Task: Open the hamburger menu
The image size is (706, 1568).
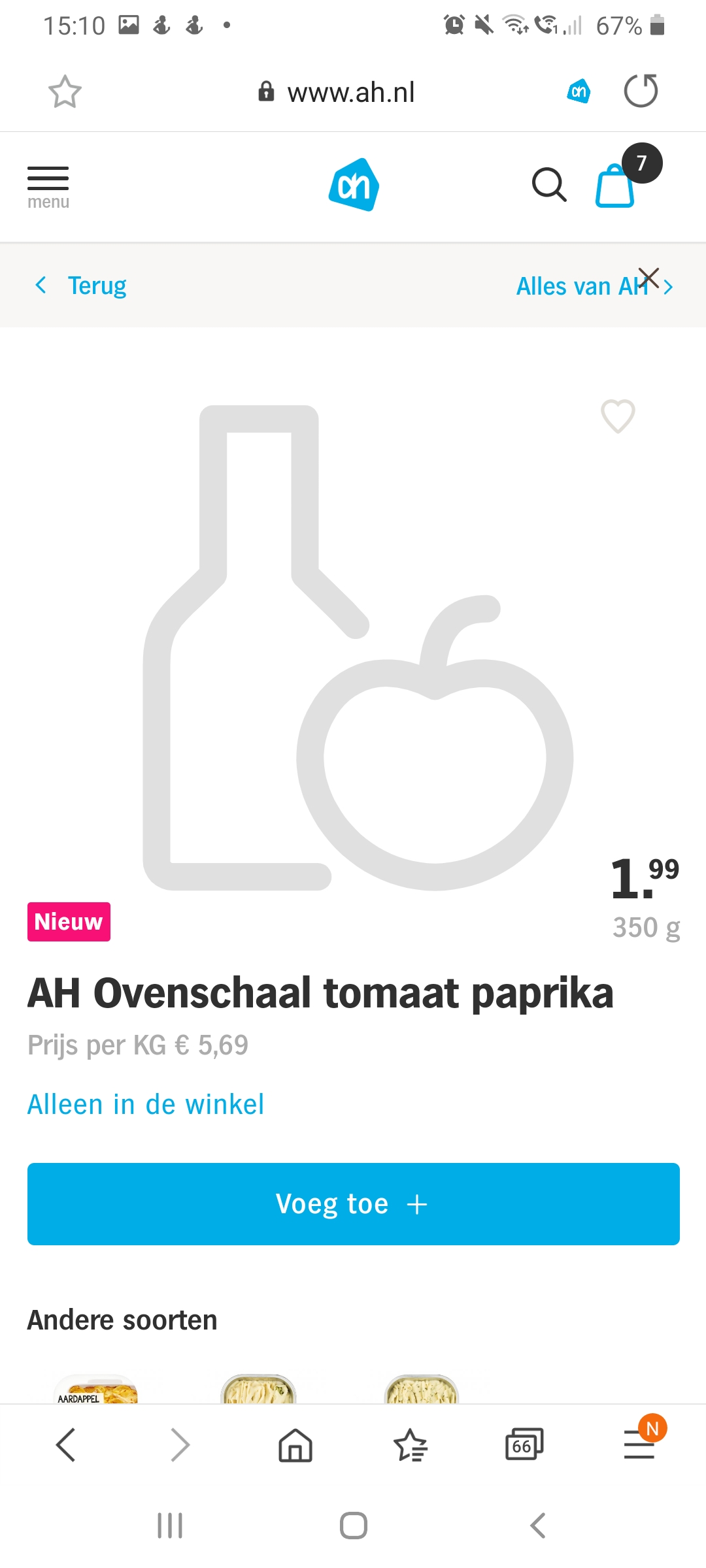Action: point(48,187)
